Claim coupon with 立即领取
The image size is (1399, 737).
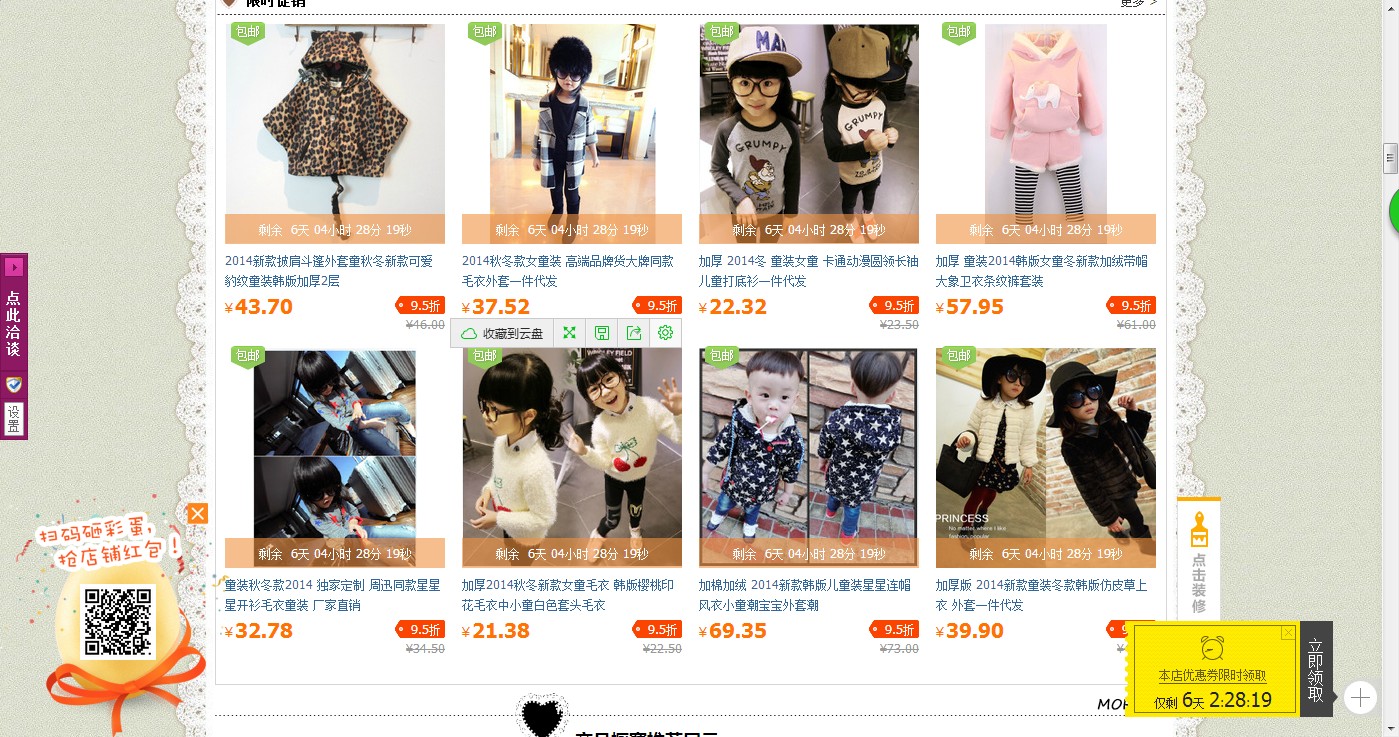click(1316, 669)
